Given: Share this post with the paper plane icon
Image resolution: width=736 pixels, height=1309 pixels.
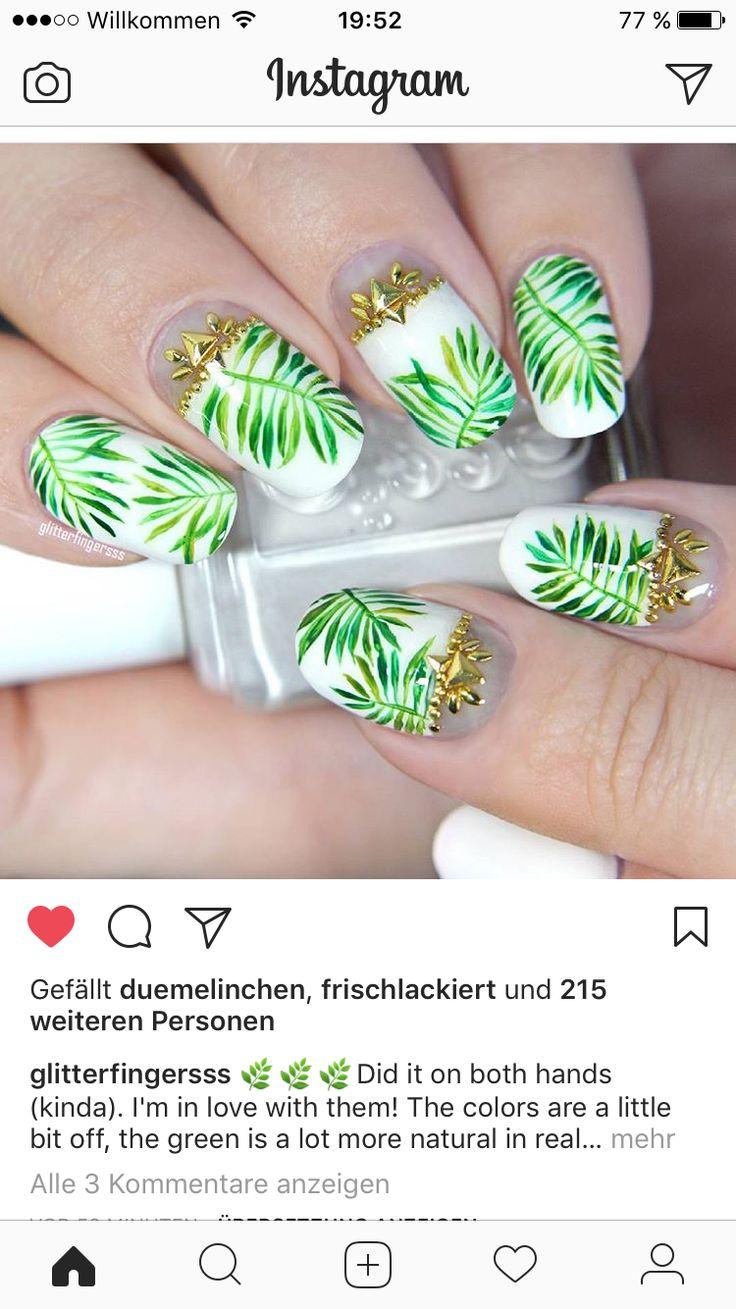Looking at the screenshot, I should tap(208, 926).
